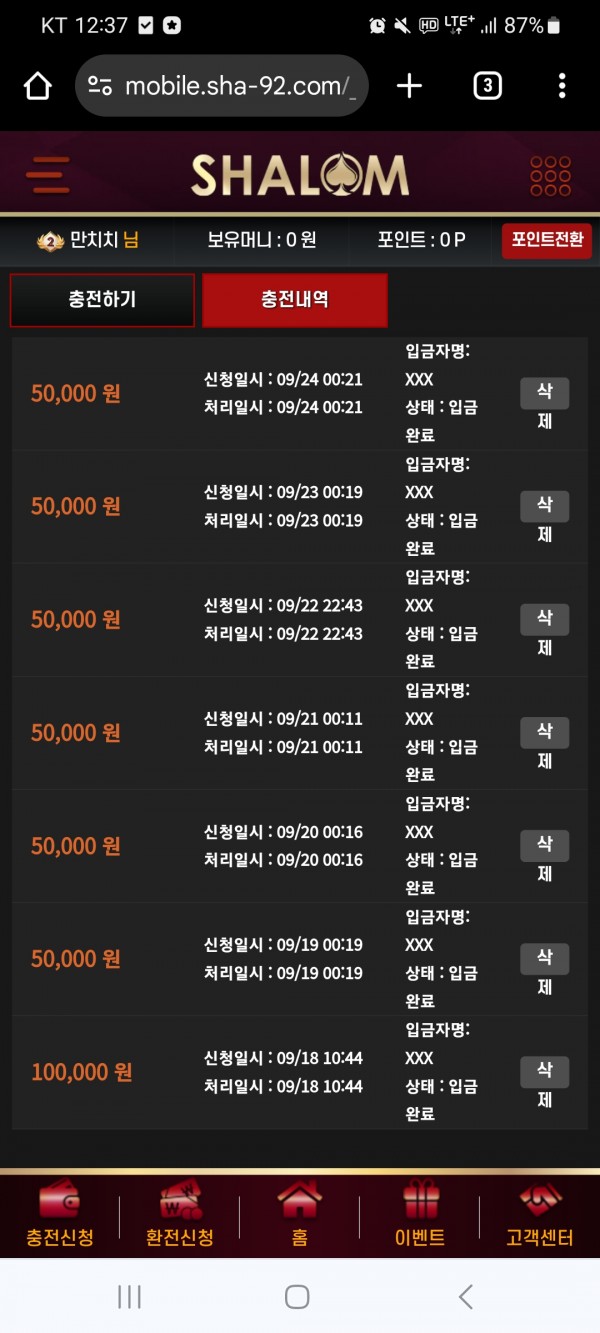Tap the system back button

pyautogui.click(x=466, y=1297)
